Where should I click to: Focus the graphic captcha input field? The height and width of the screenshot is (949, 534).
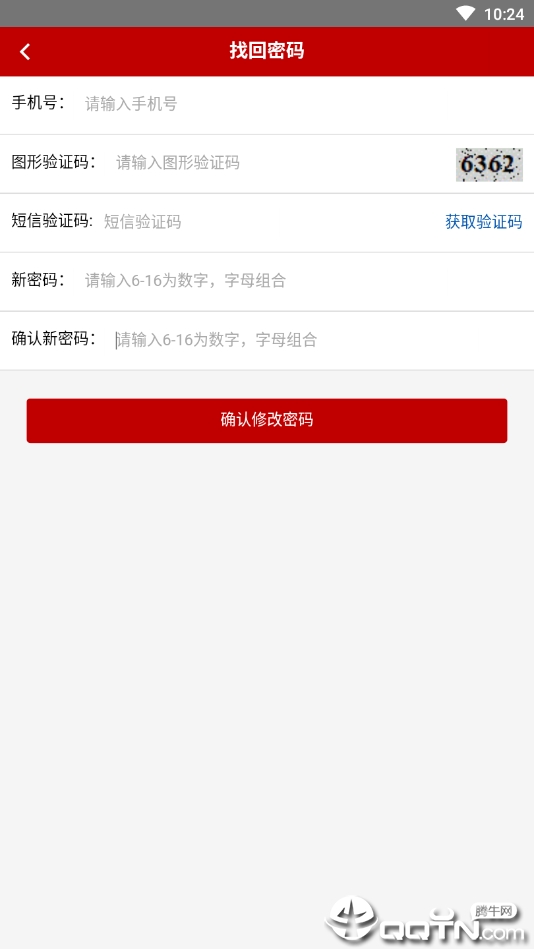282,163
